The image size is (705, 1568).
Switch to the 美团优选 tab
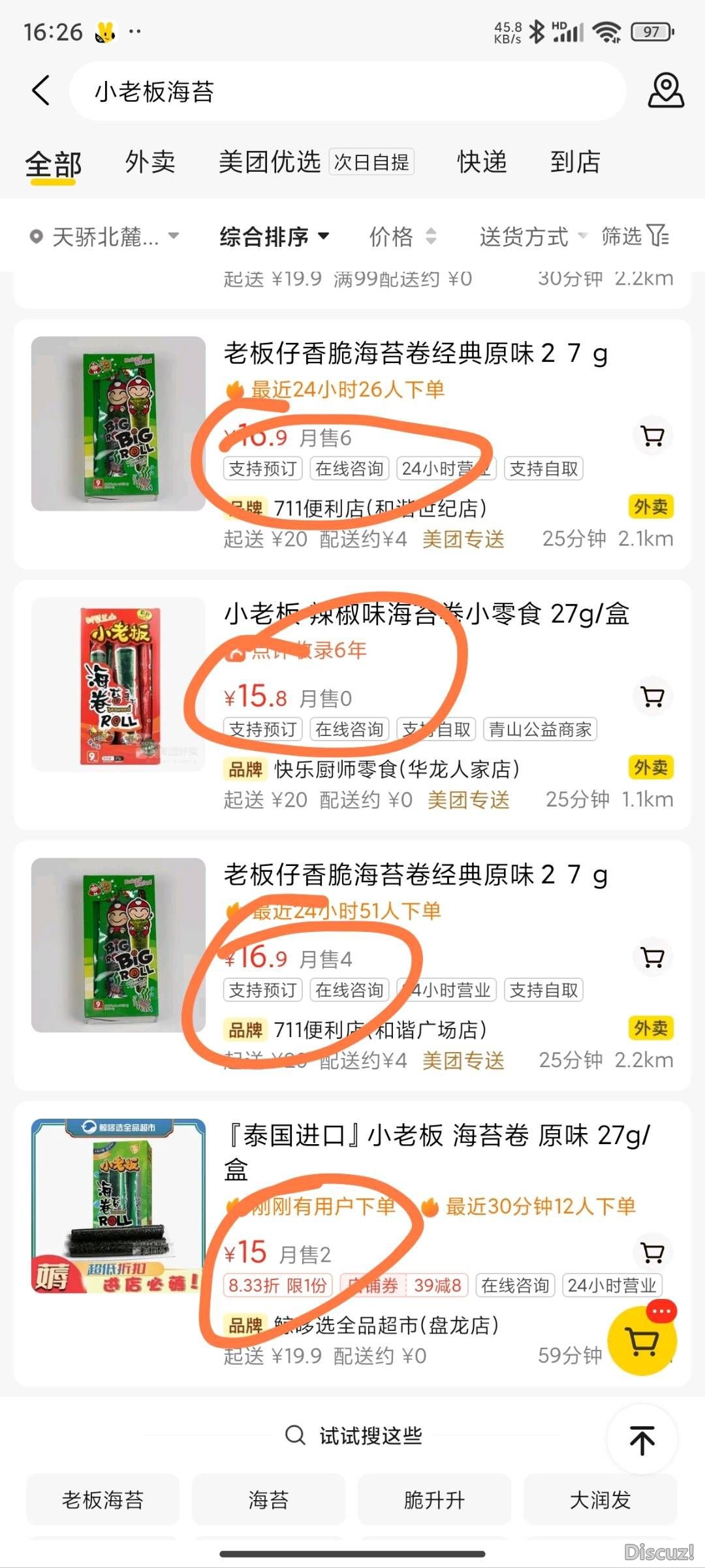pyautogui.click(x=269, y=162)
